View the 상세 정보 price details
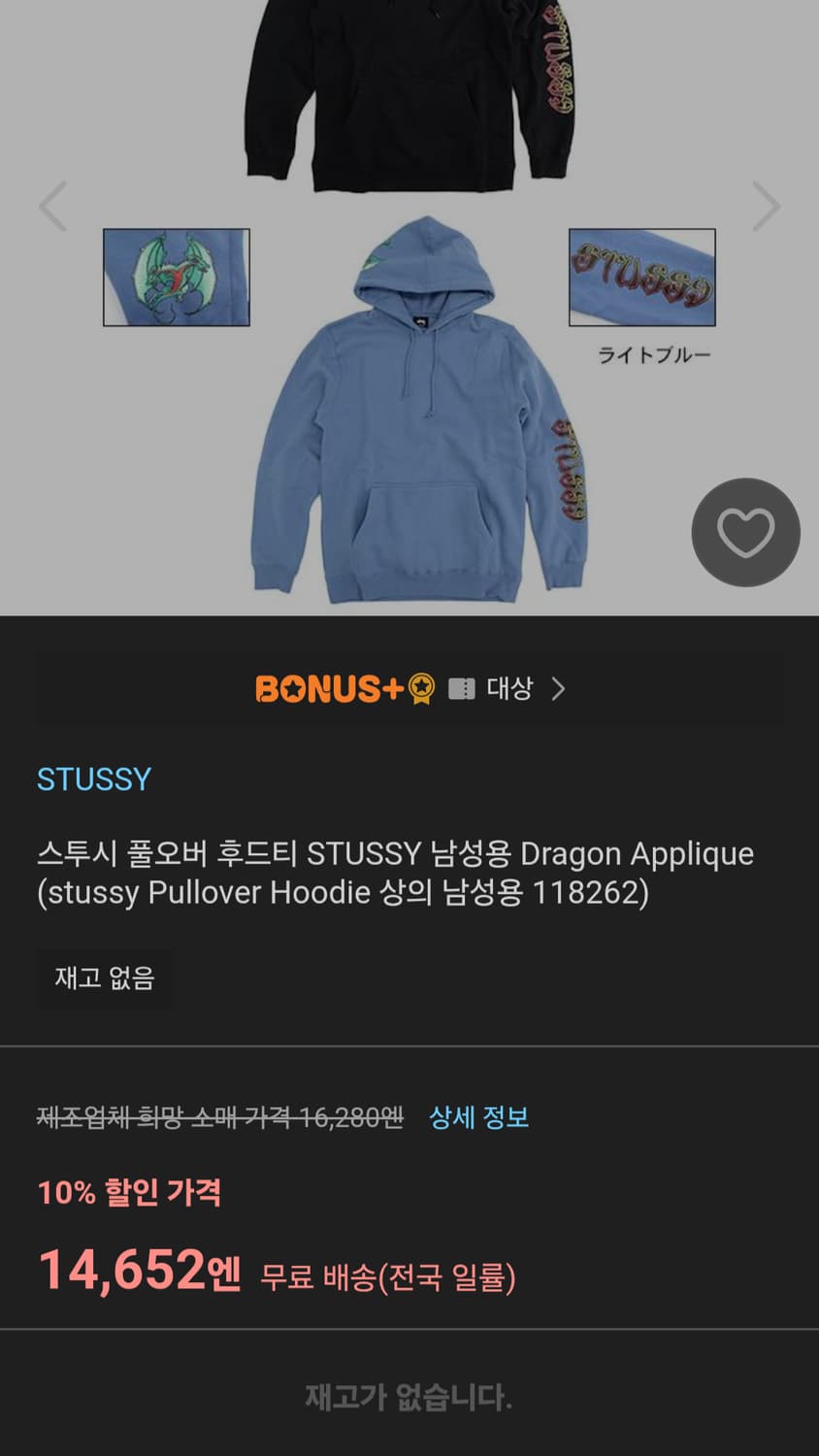 click(478, 1117)
